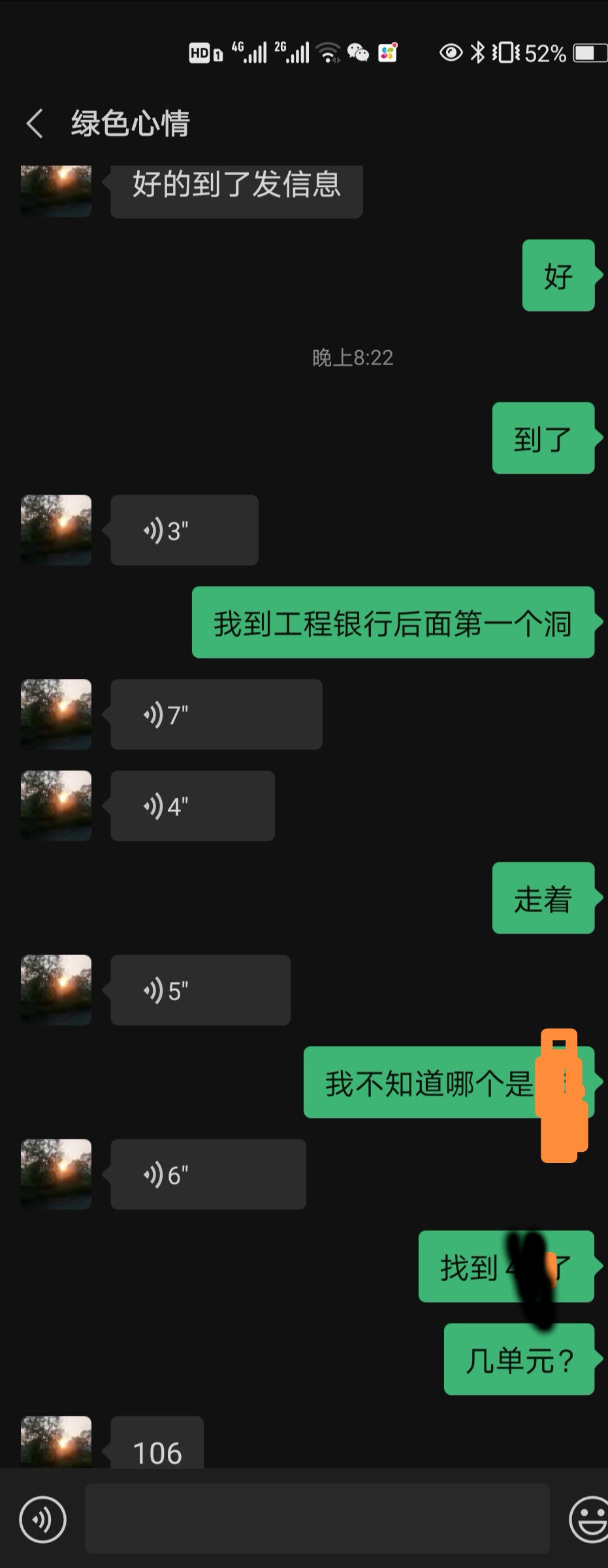The image size is (608, 1568).
Task: Tap the back arrow to exit chat
Action: click(x=35, y=123)
